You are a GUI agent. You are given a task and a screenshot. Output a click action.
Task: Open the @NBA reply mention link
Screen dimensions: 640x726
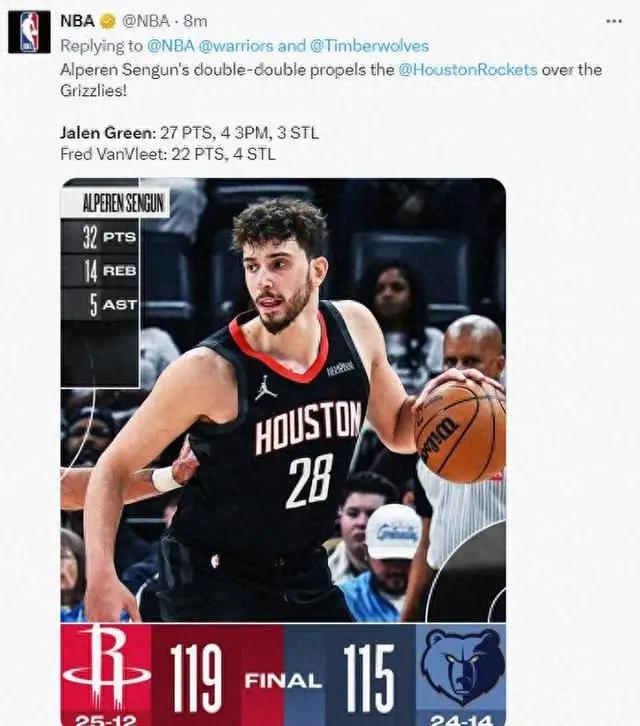click(x=168, y=45)
